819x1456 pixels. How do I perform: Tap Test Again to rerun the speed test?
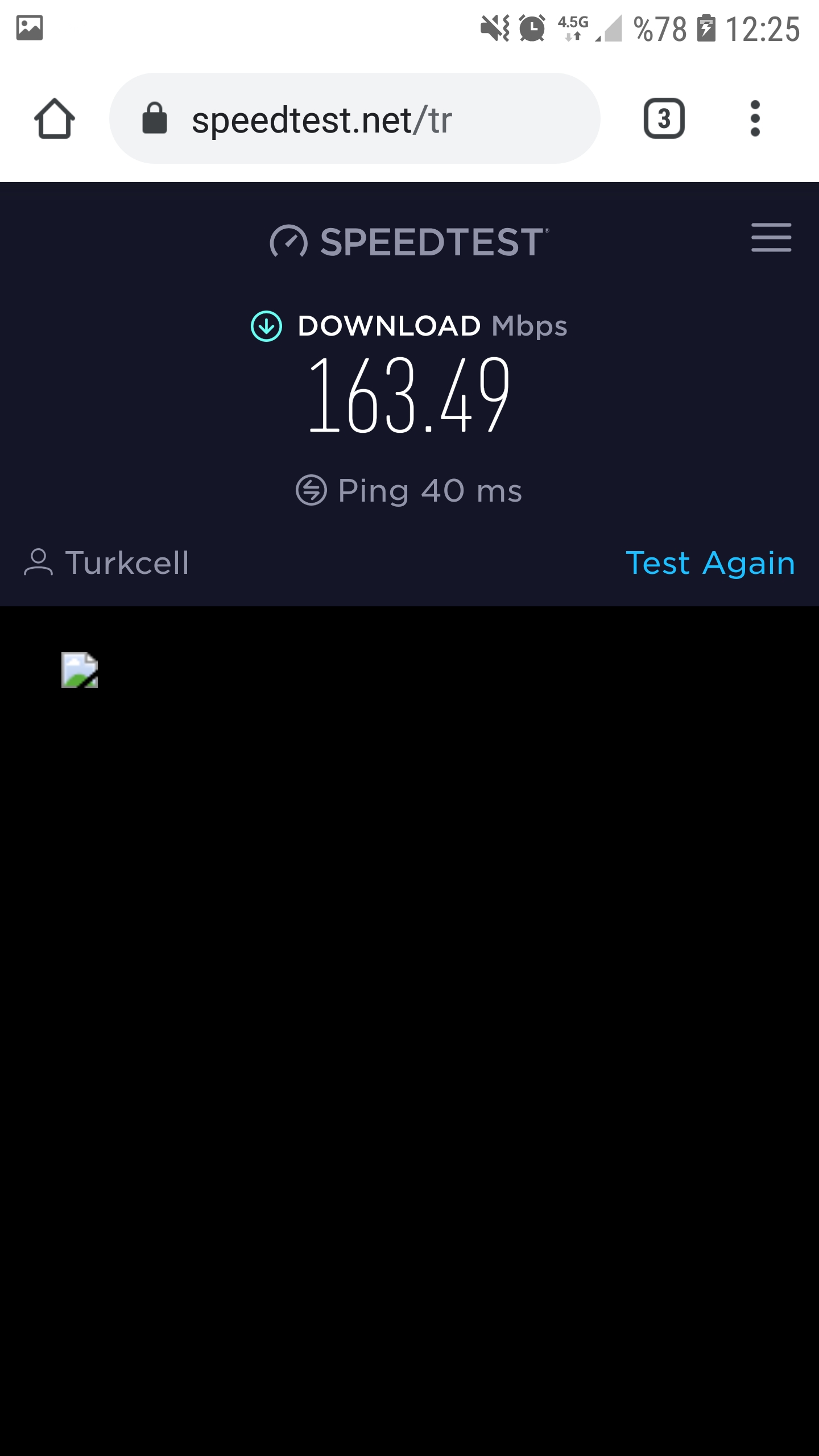pos(710,563)
